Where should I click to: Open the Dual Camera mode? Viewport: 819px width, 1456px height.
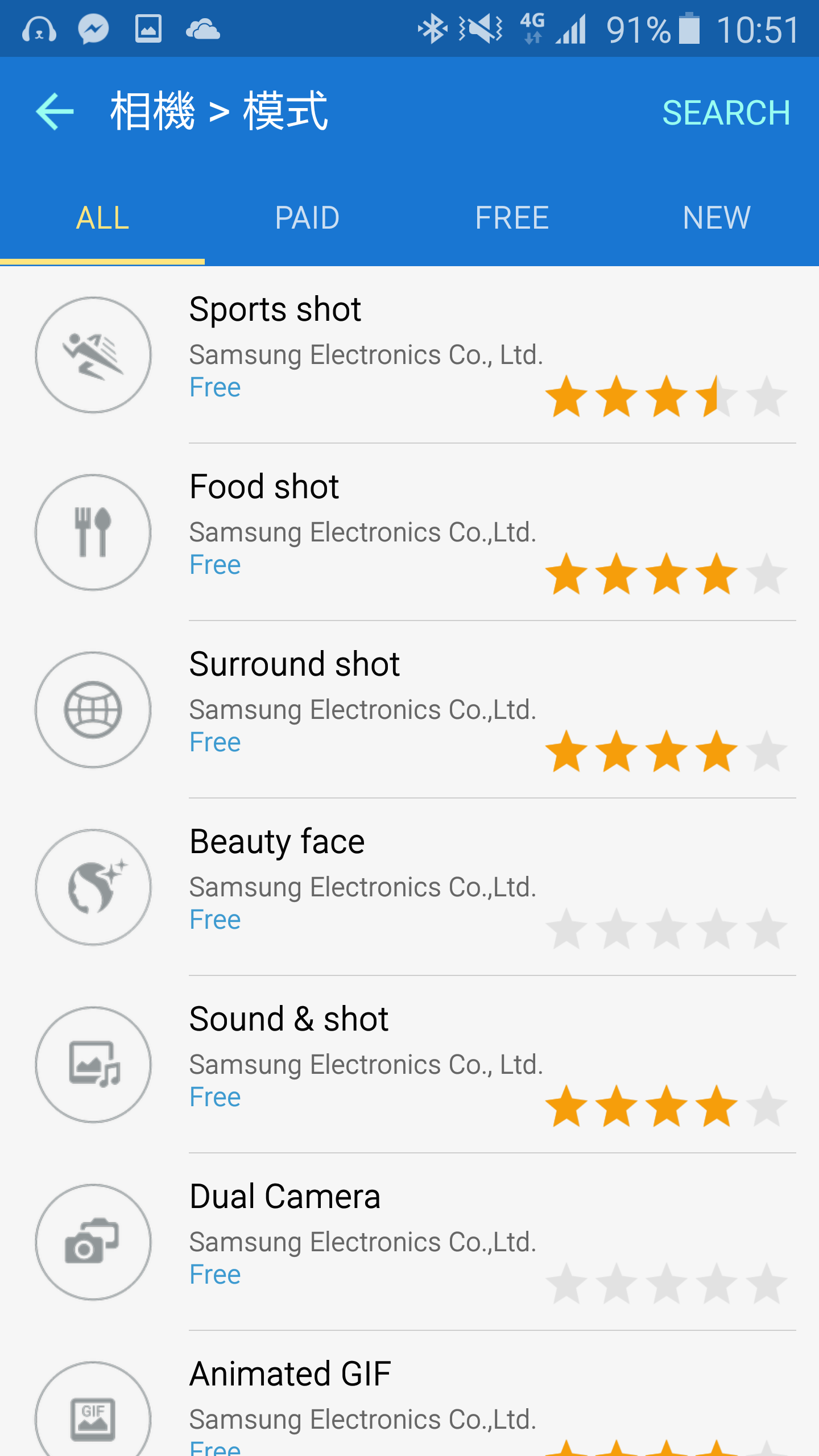(409, 1242)
